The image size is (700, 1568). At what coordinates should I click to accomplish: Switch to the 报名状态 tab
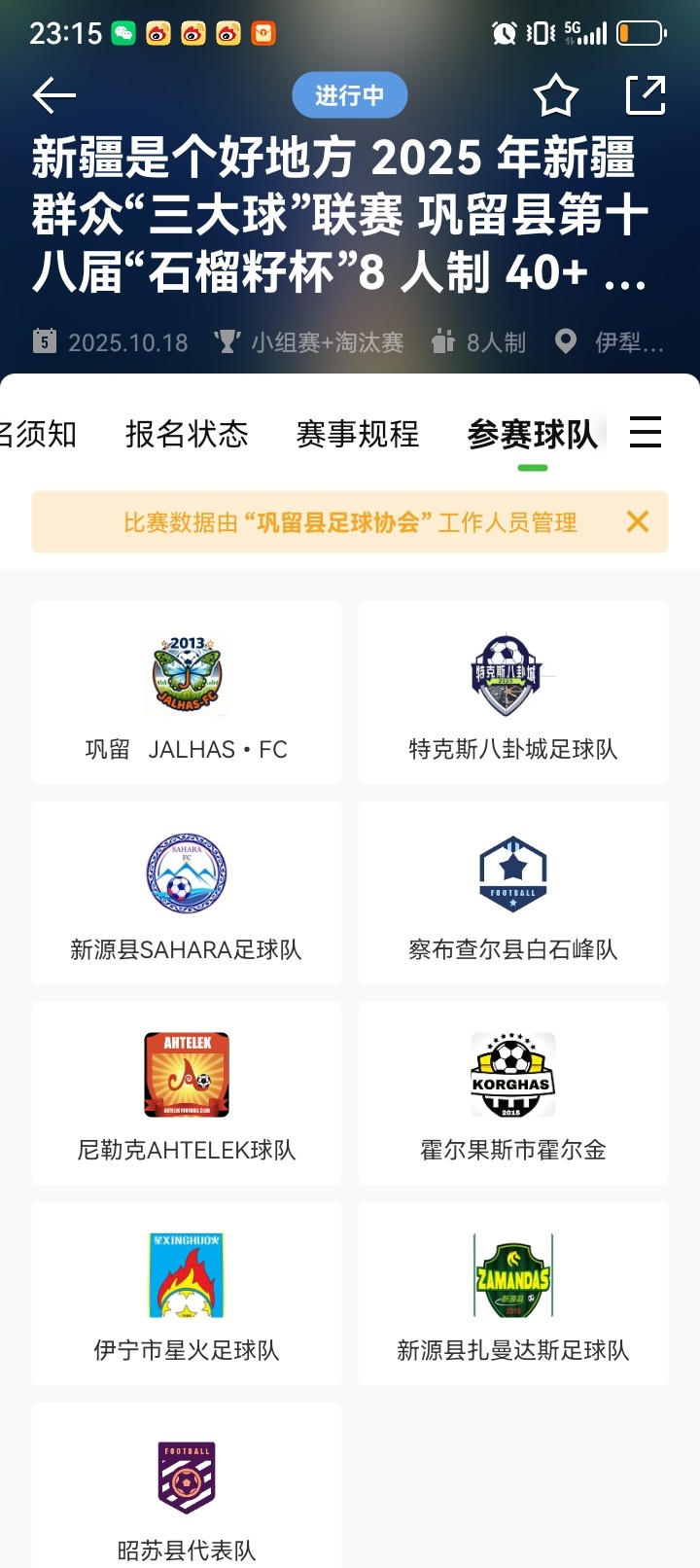point(187,434)
